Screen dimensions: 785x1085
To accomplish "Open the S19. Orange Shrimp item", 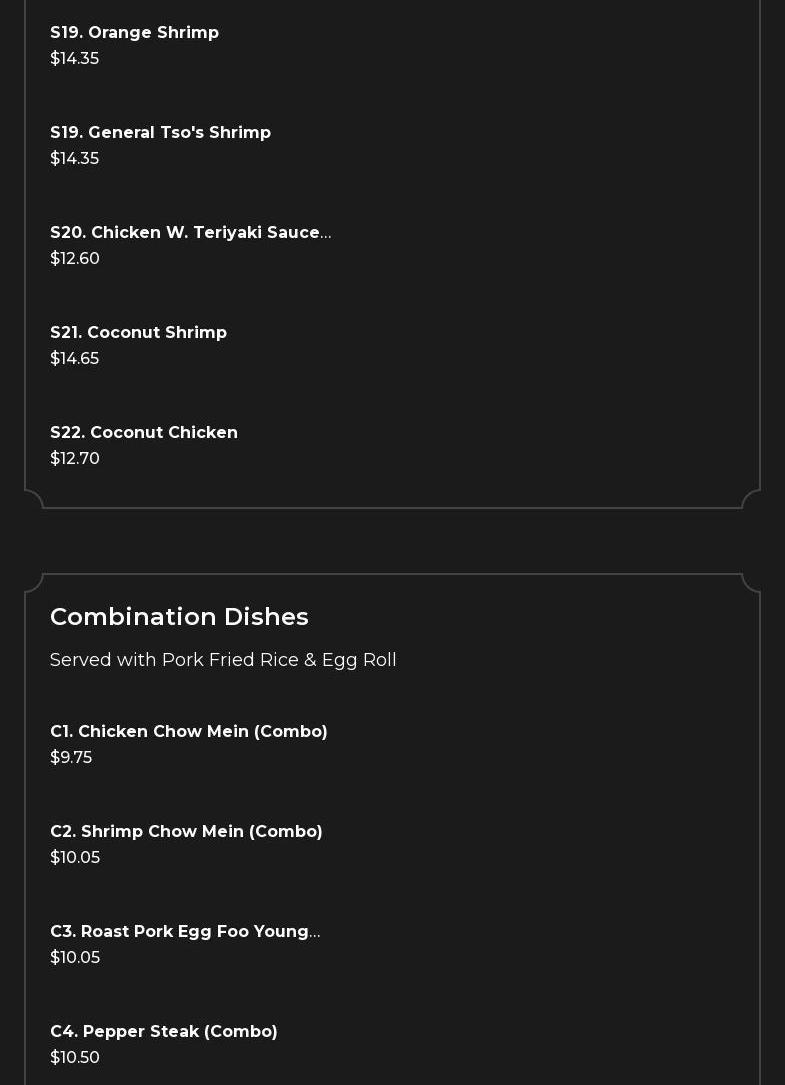I will (134, 33).
